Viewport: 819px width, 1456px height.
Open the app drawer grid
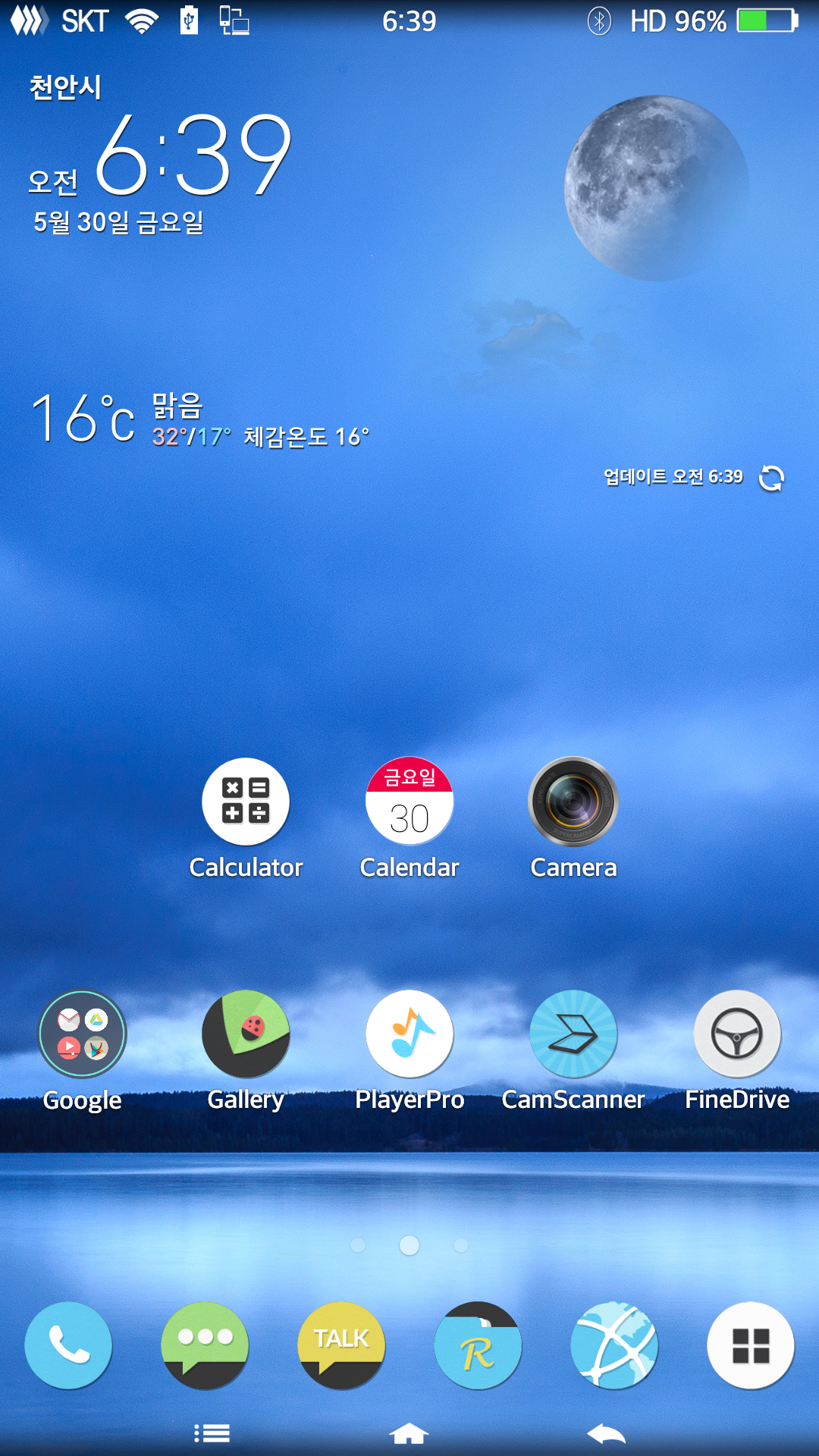tap(751, 1345)
